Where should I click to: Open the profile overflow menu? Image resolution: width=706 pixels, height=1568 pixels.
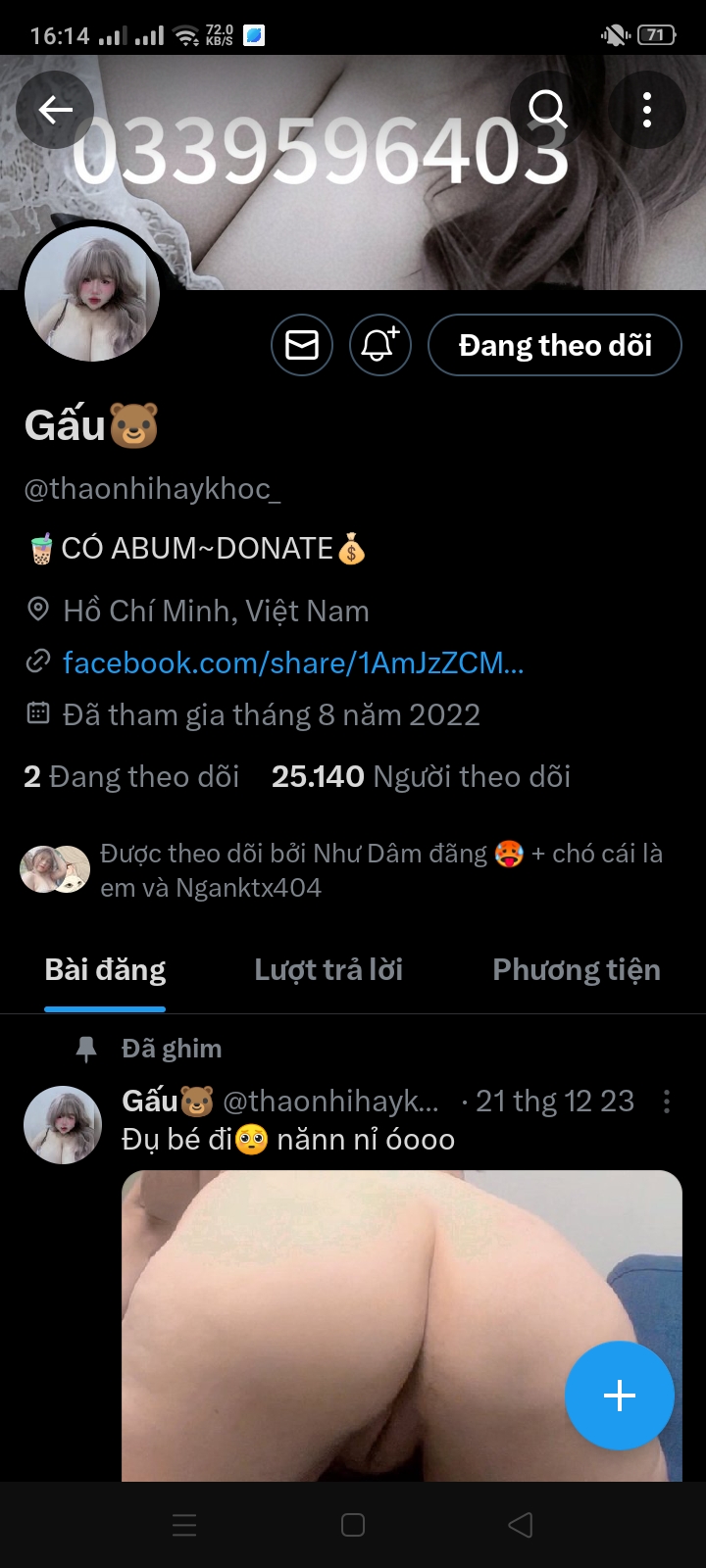pyautogui.click(x=647, y=110)
